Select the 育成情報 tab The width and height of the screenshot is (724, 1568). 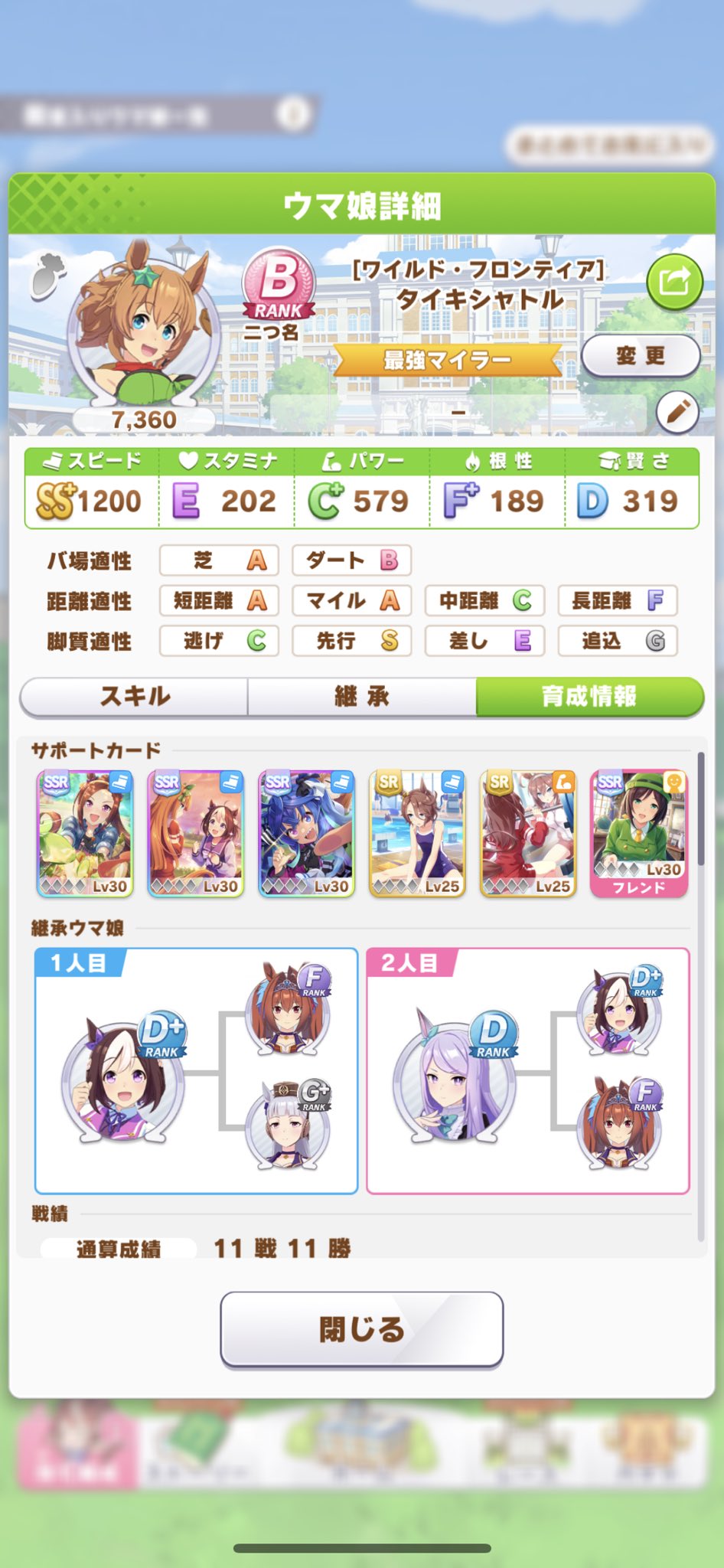(589, 696)
